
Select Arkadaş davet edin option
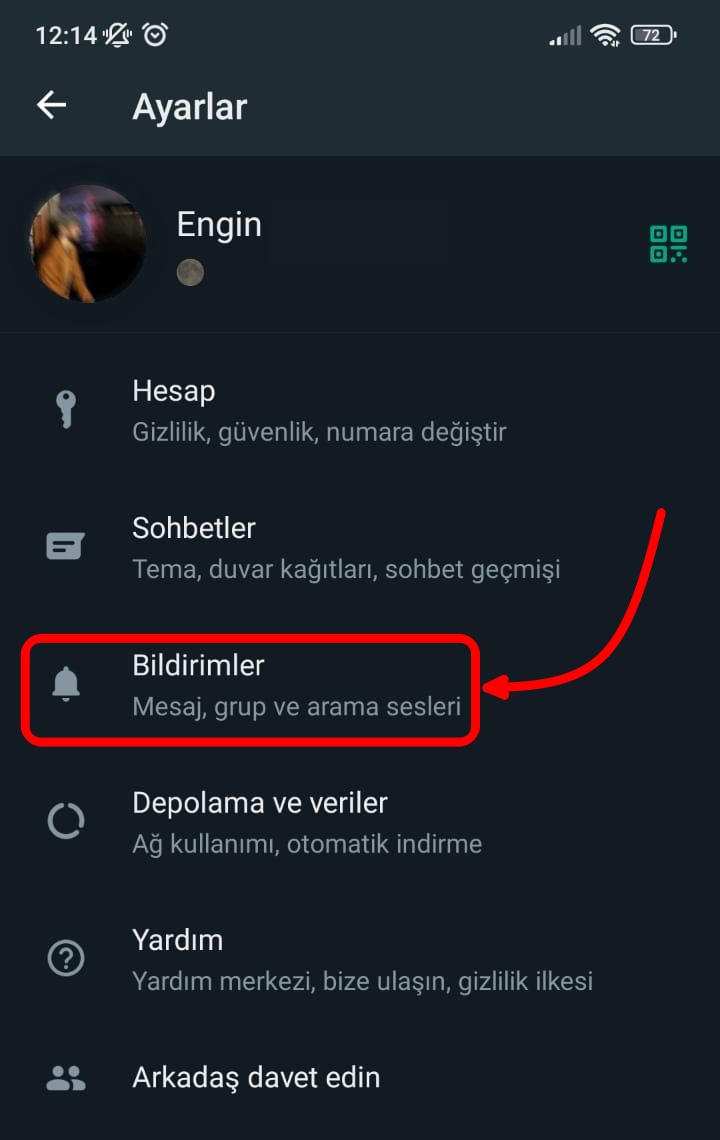(x=256, y=1077)
